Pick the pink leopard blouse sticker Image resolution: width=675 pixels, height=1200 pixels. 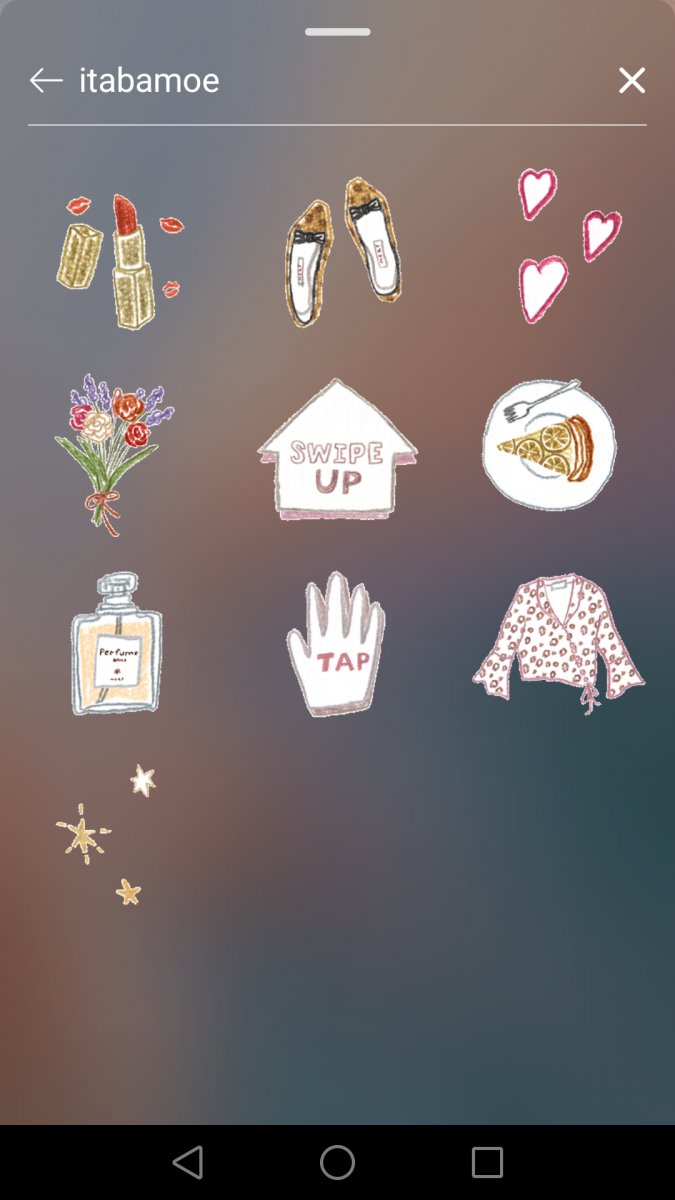[x=558, y=640]
